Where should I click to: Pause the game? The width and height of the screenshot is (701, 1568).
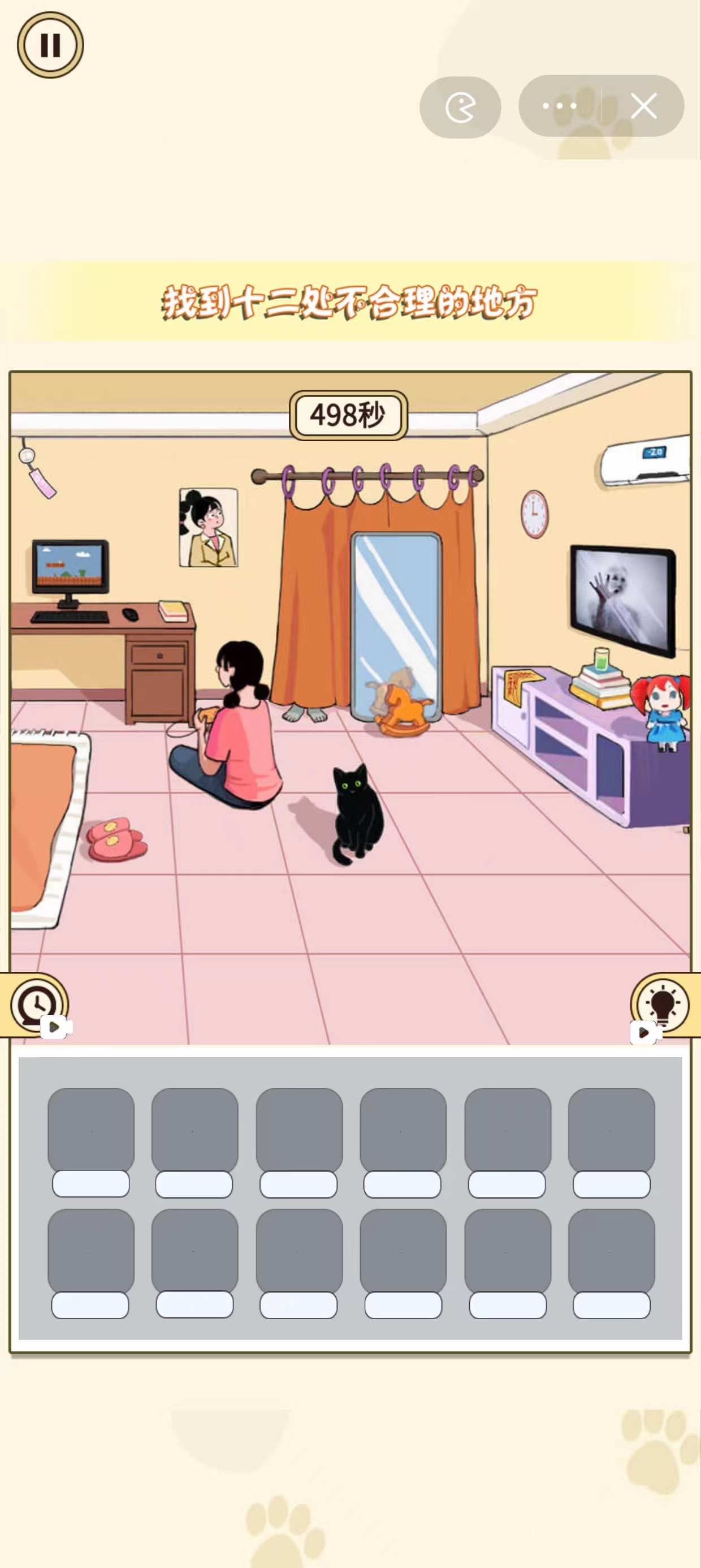50,45
